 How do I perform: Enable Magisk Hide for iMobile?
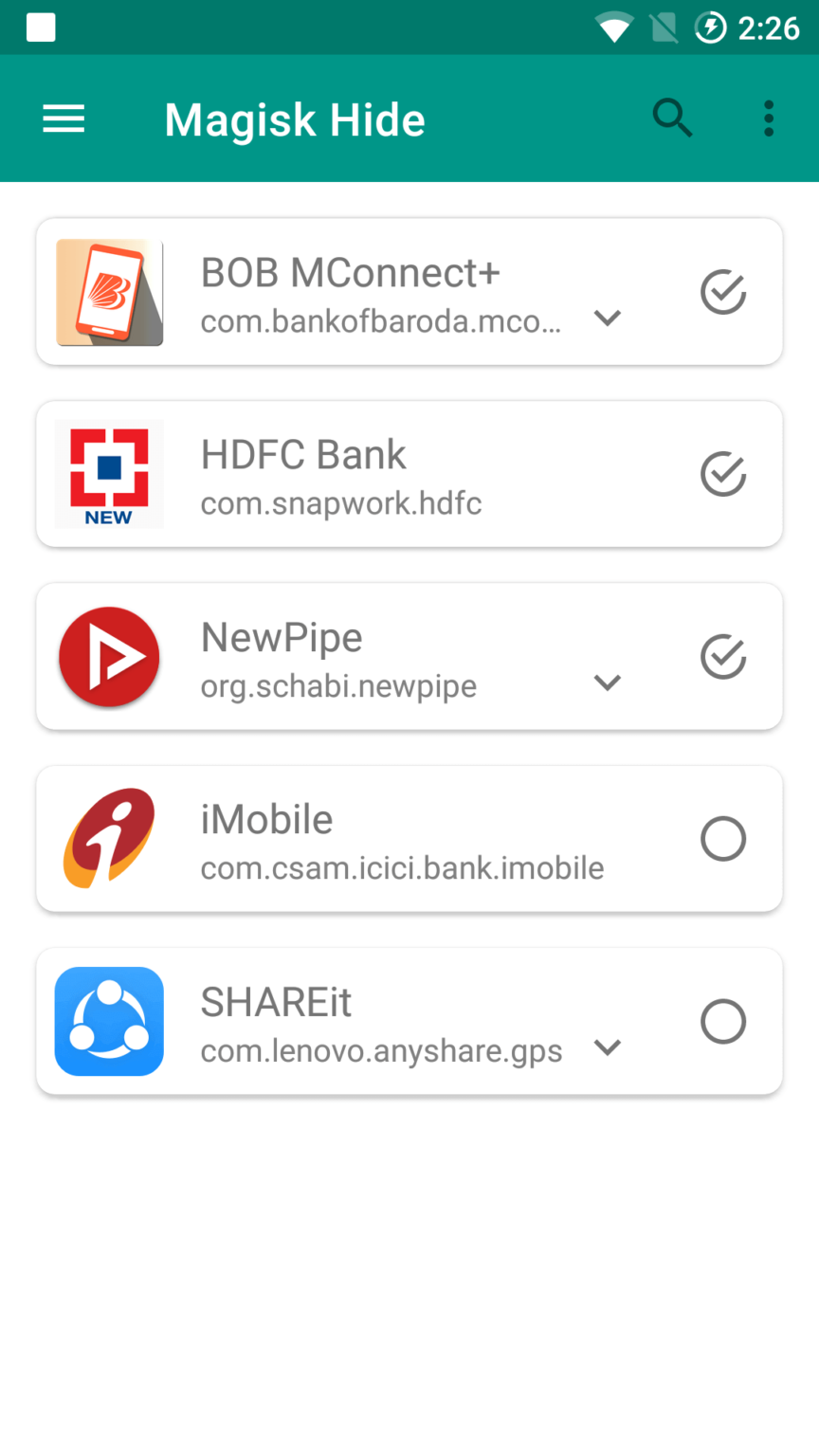pyautogui.click(x=722, y=838)
